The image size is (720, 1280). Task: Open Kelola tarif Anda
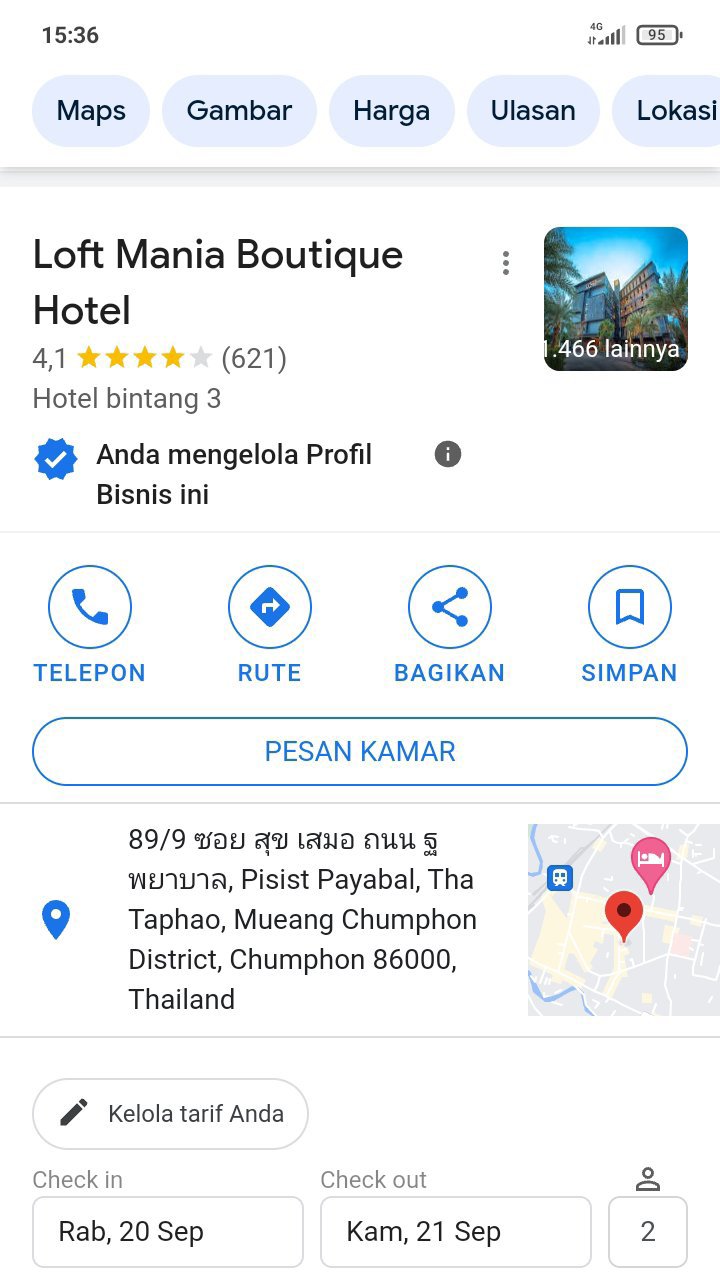click(x=170, y=1113)
